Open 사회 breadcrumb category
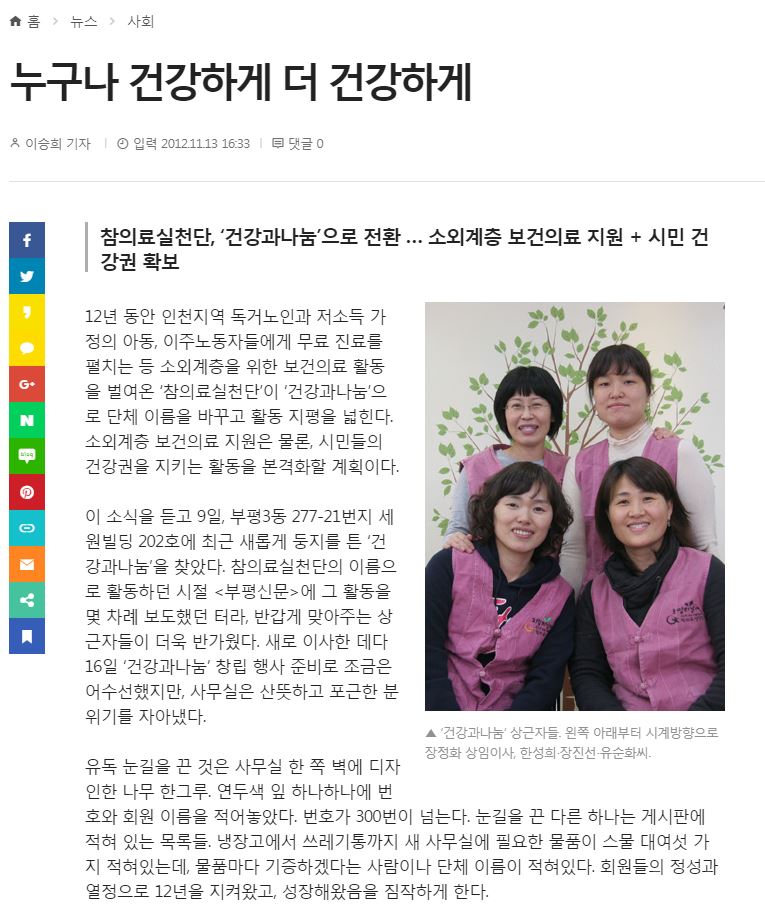 click(x=140, y=21)
